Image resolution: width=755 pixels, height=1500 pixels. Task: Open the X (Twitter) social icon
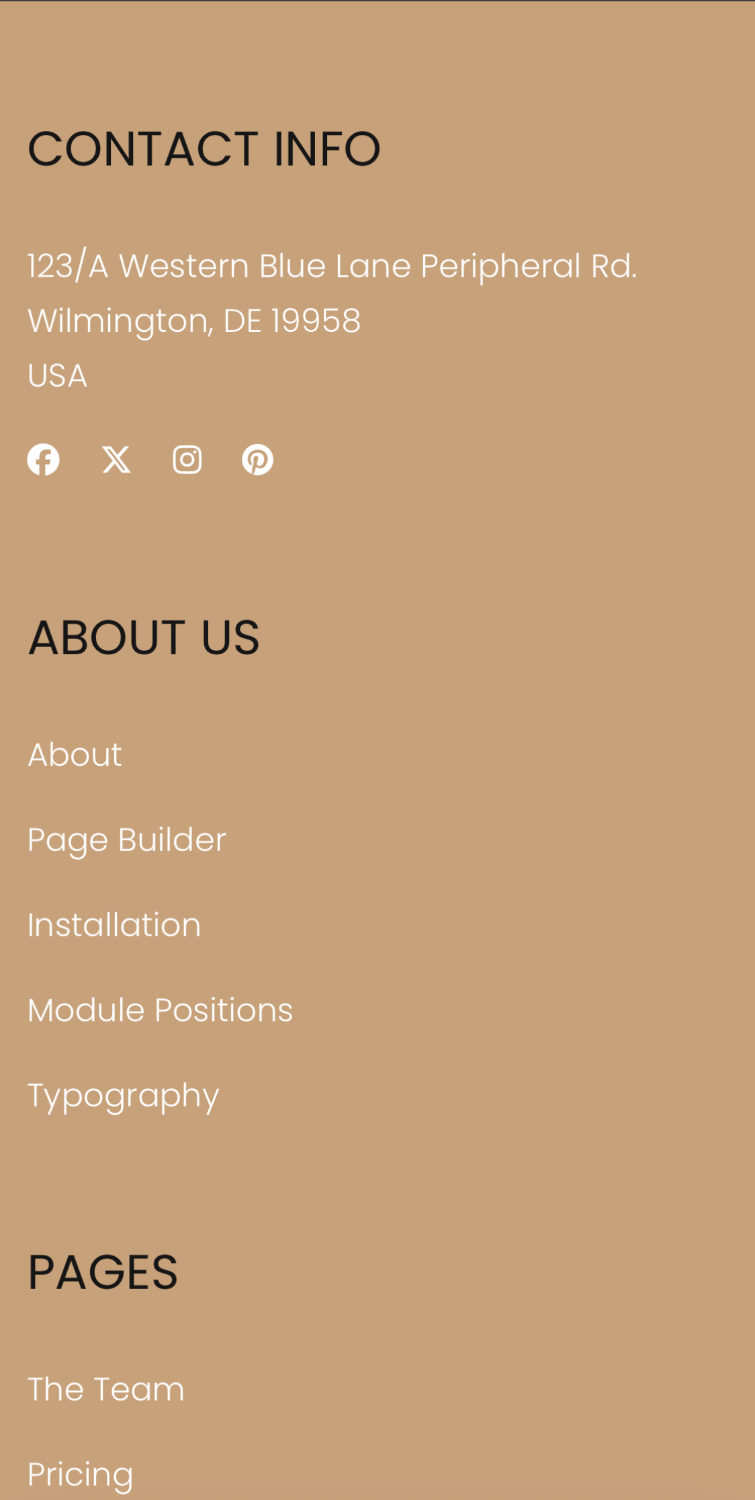point(116,460)
